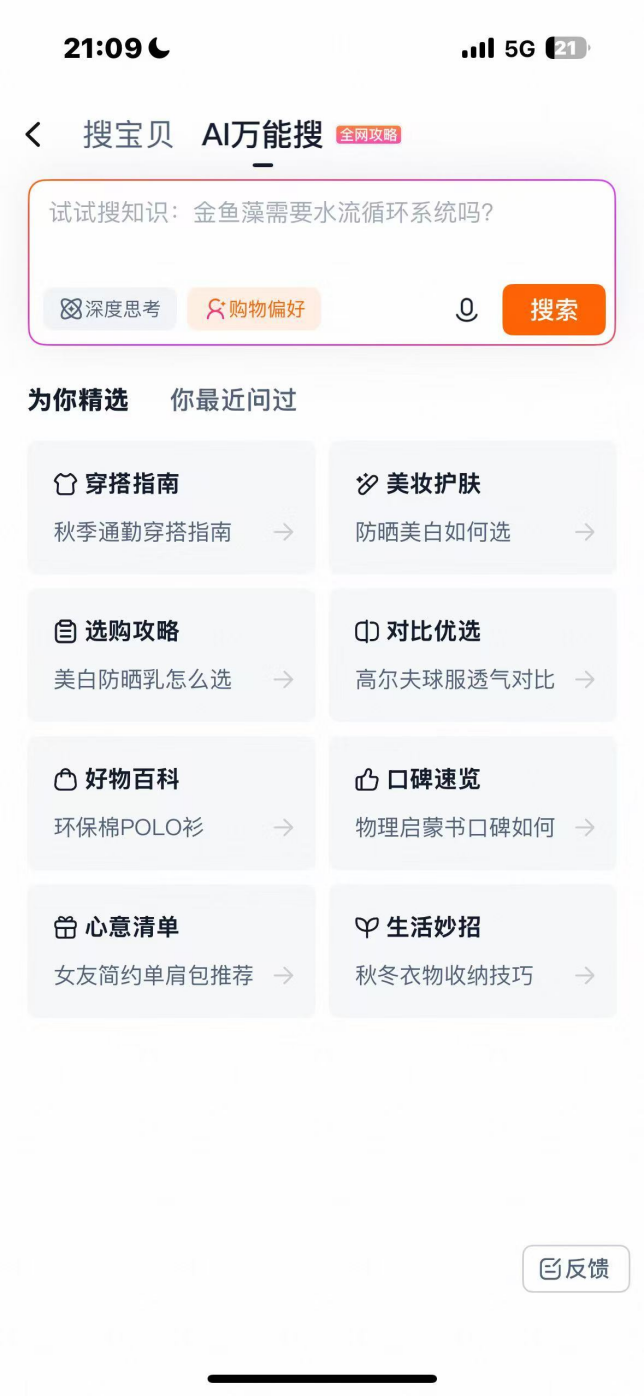Screen dimensions: 644x1396
Task: Switch to the 搜宝贝 tab
Action: (128, 135)
